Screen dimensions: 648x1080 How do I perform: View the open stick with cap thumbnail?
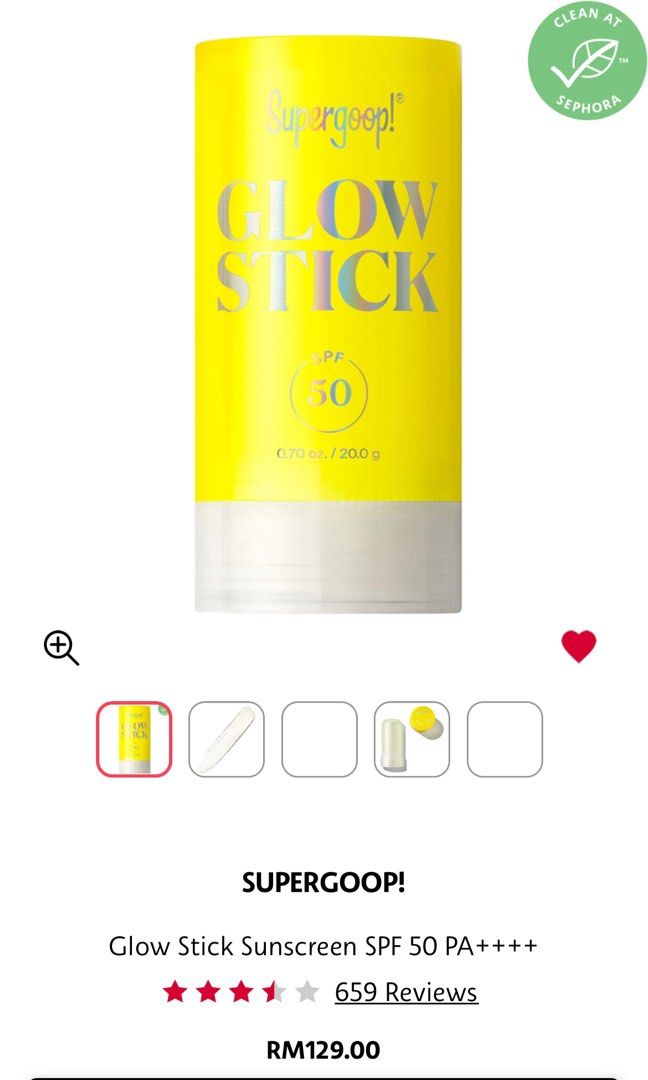[412, 739]
